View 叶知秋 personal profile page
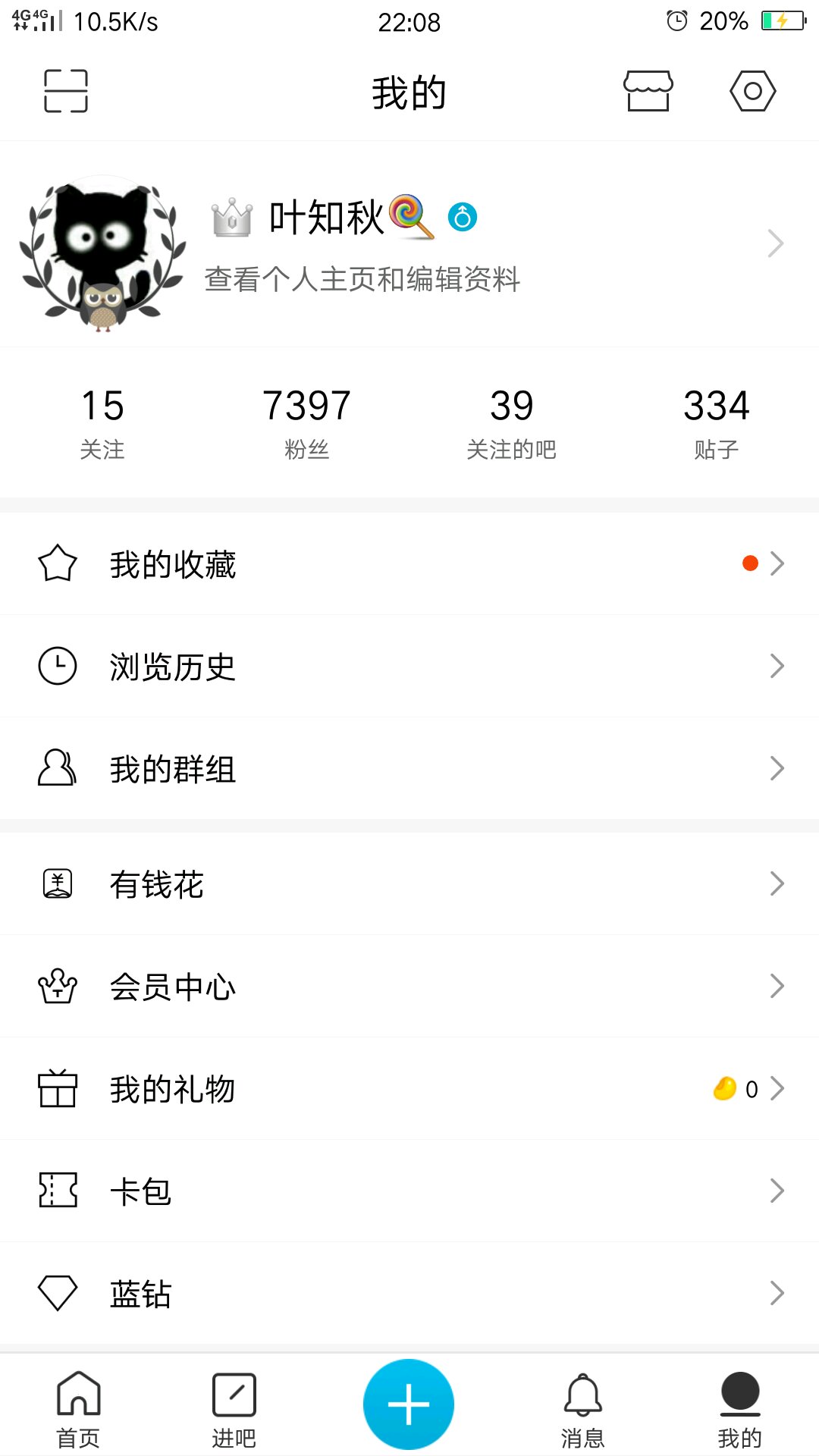Screen dimensions: 819x1456 (x=409, y=244)
